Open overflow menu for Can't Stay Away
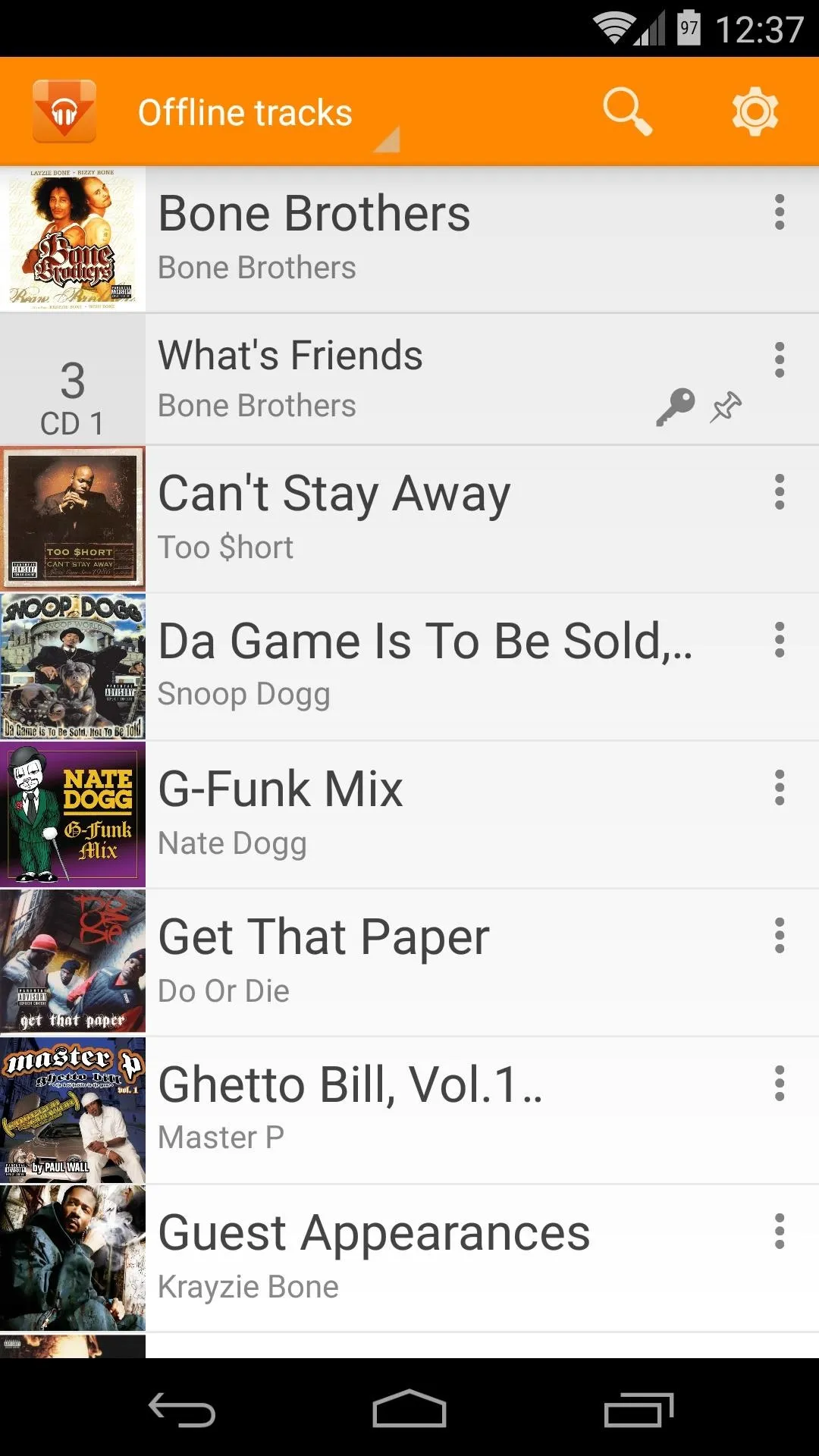Image resolution: width=819 pixels, height=1456 pixels. pos(779,492)
